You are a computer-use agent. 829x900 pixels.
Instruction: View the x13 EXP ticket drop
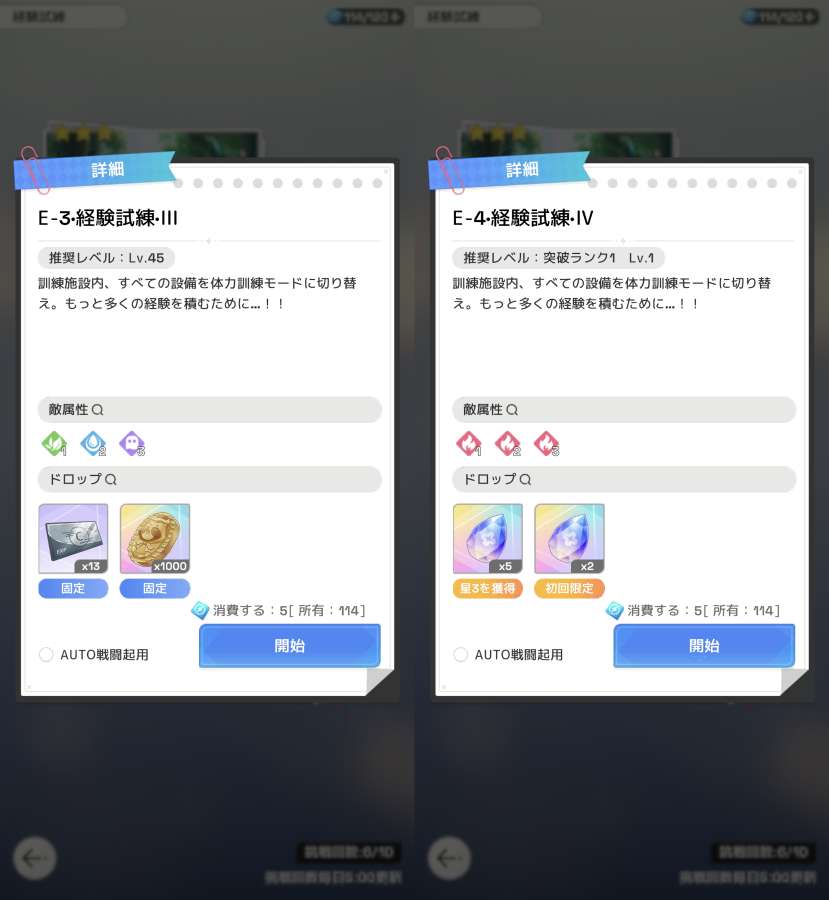(x=73, y=538)
